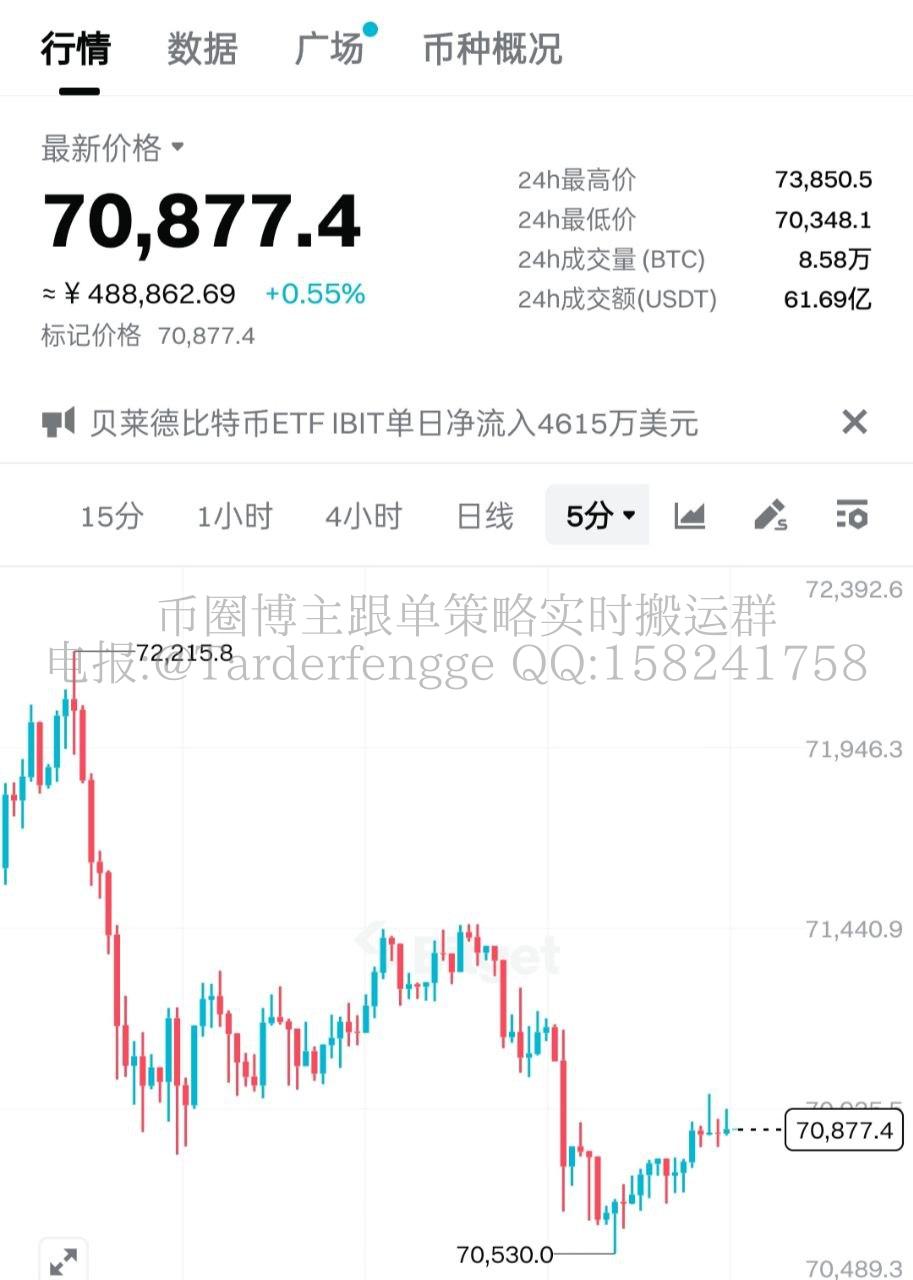913x1280 pixels.
Task: Expand the 最新价格 dropdown
Action: (x=112, y=148)
